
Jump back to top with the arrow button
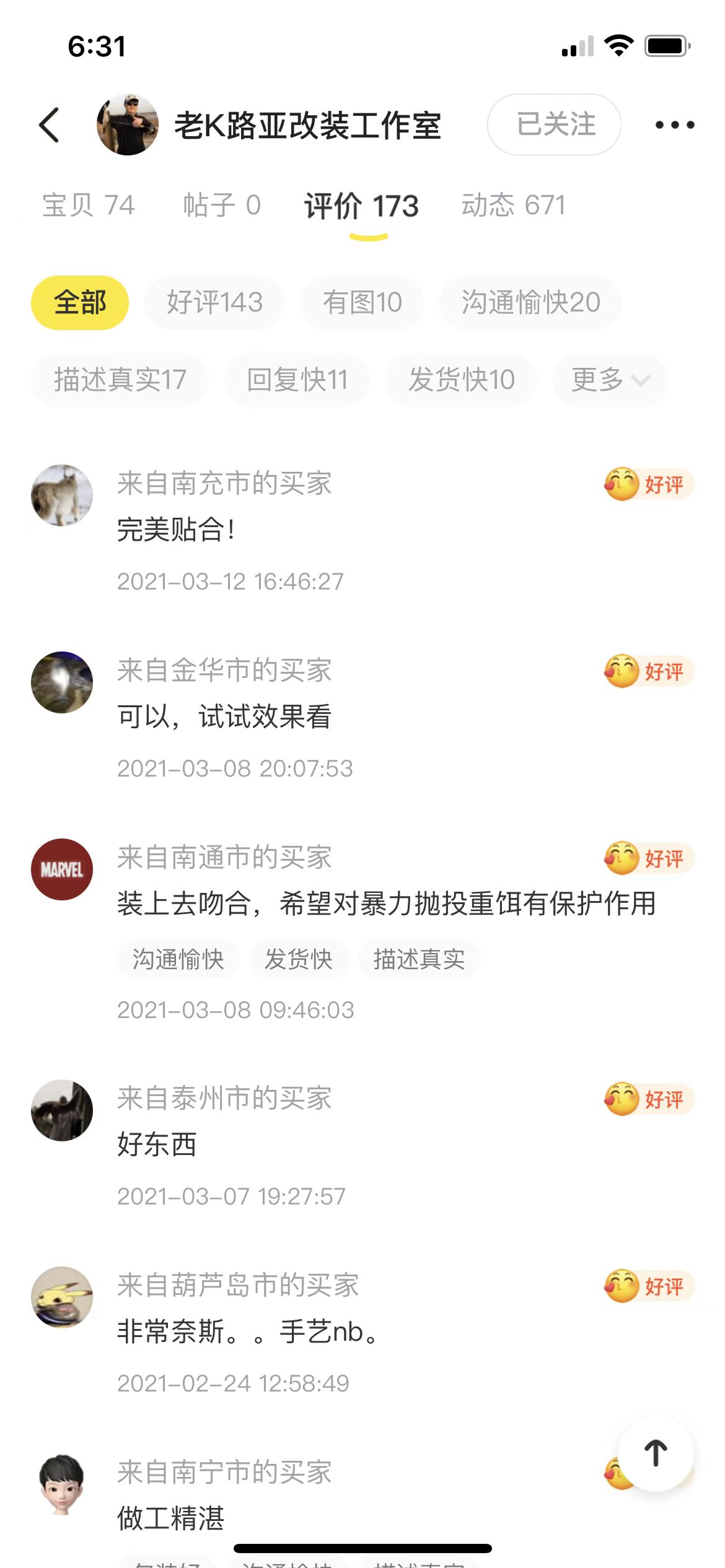[656, 1453]
